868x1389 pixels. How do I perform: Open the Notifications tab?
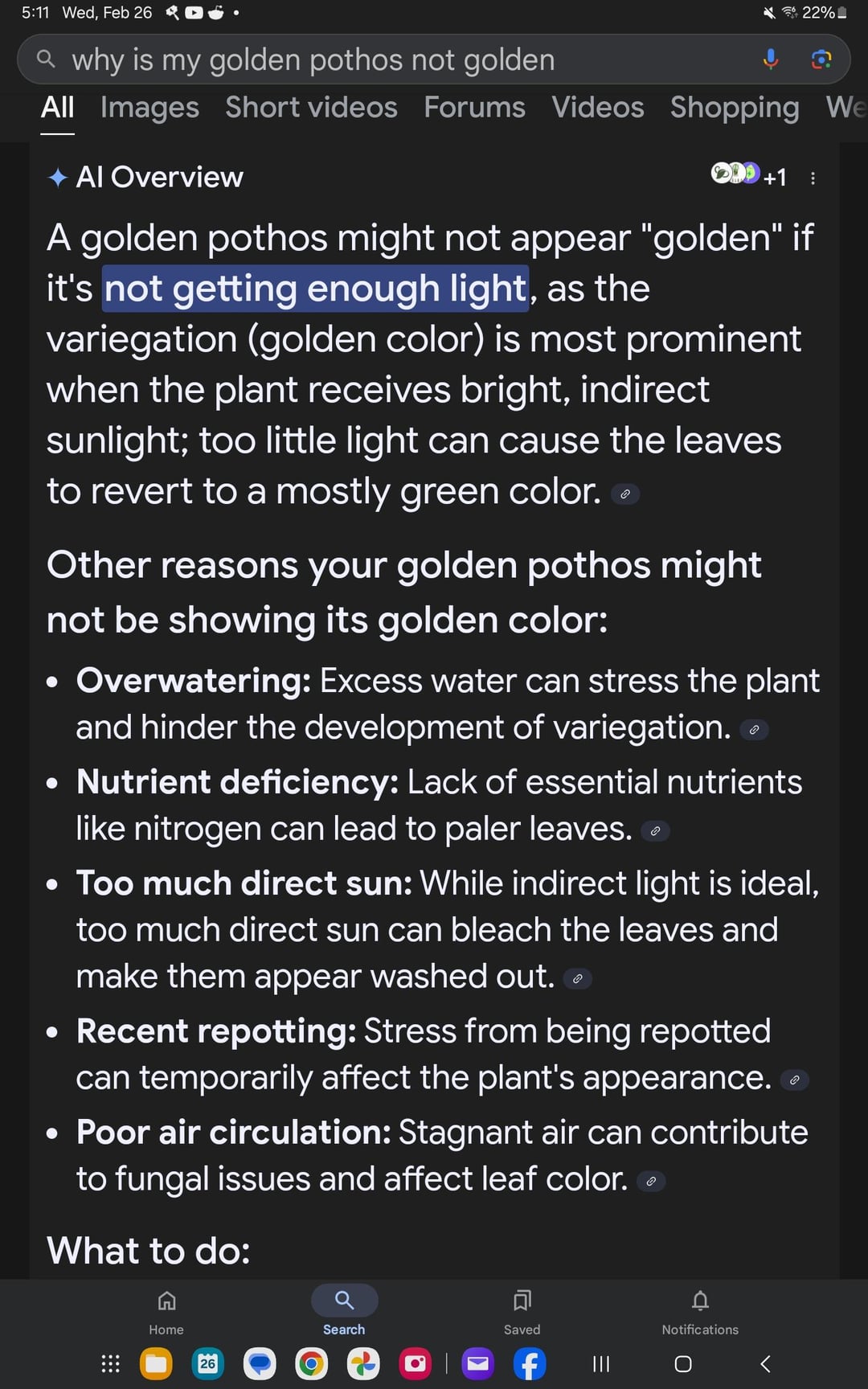click(699, 1310)
